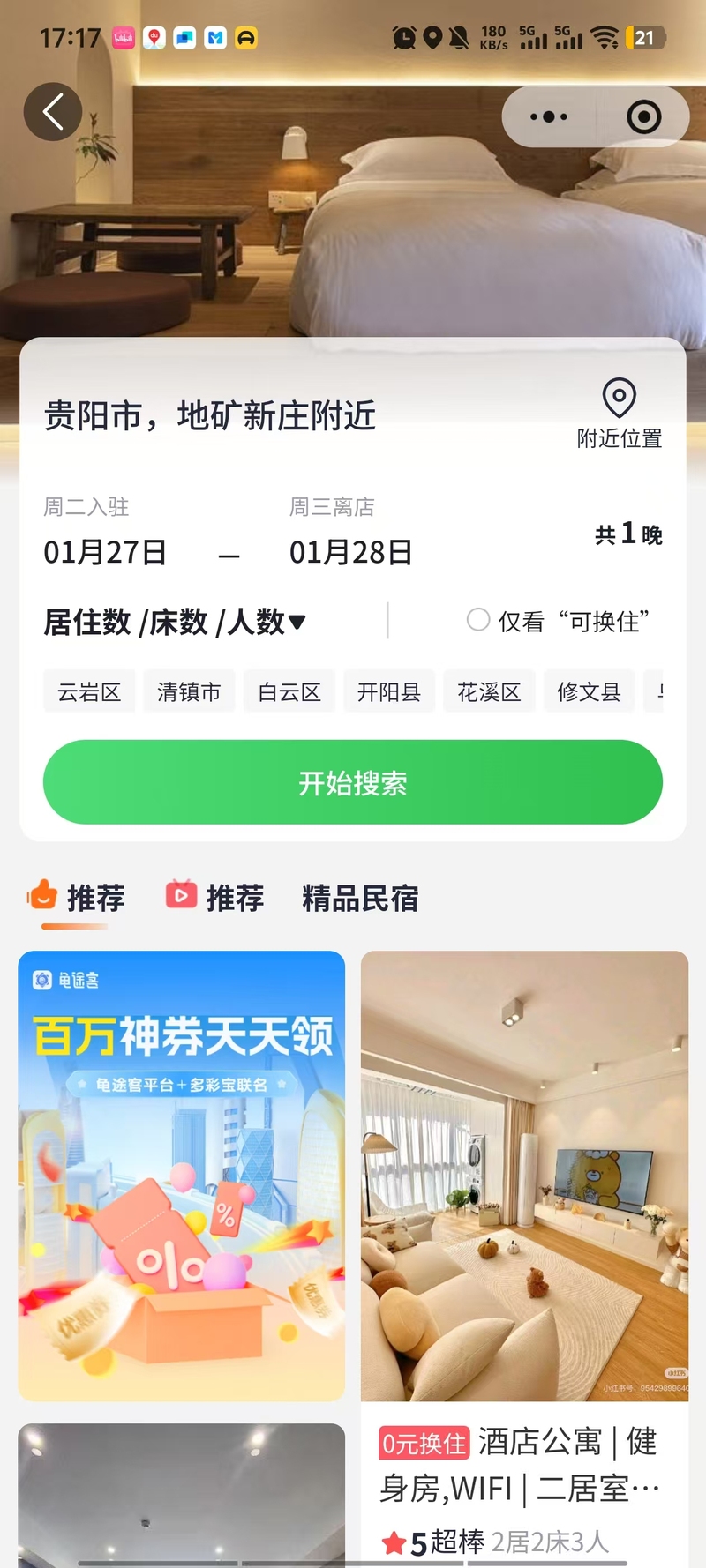The height and width of the screenshot is (1568, 706).
Task: Select the 白云区 chip
Action: (289, 692)
